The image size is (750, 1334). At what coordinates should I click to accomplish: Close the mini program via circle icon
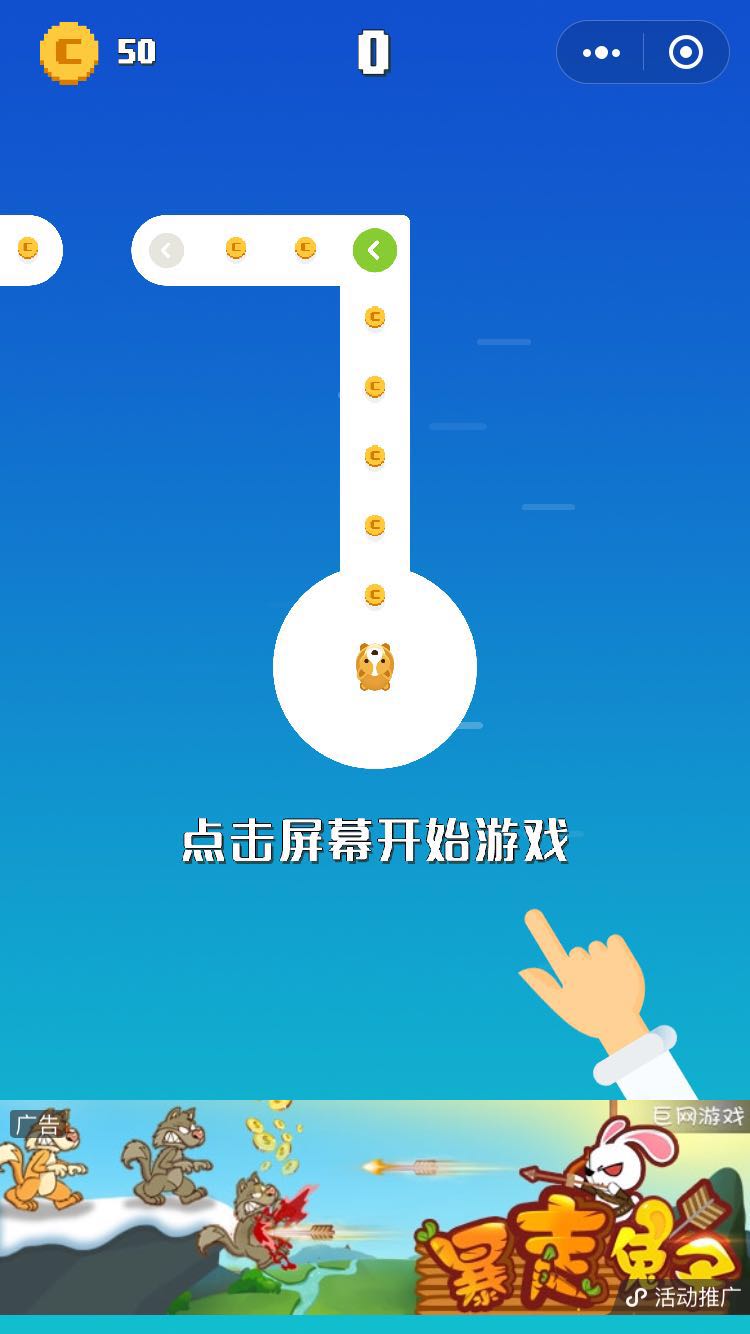tap(685, 52)
